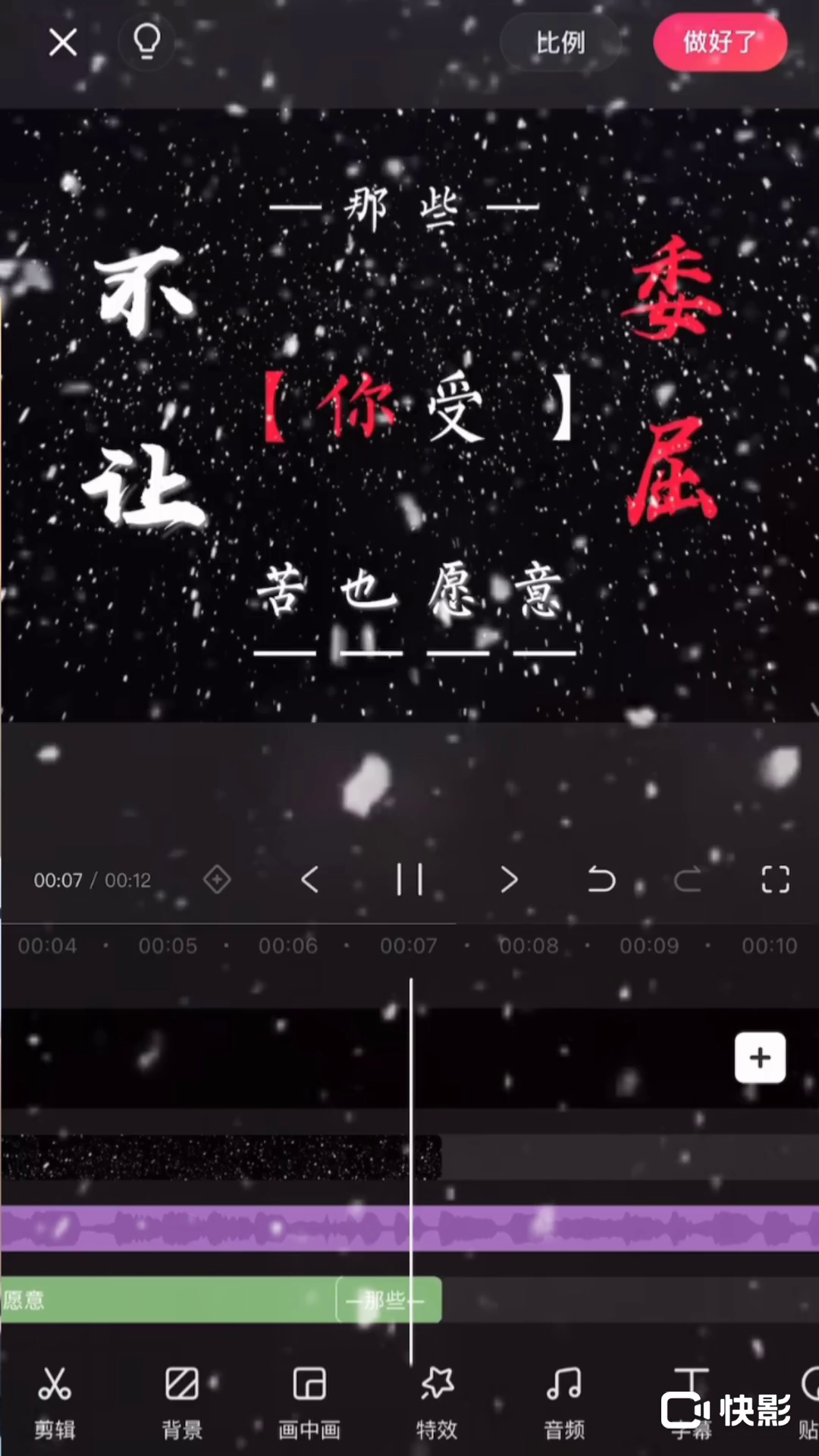Open the 比例 aspect ratio option
The image size is (819, 1456).
coord(560,42)
